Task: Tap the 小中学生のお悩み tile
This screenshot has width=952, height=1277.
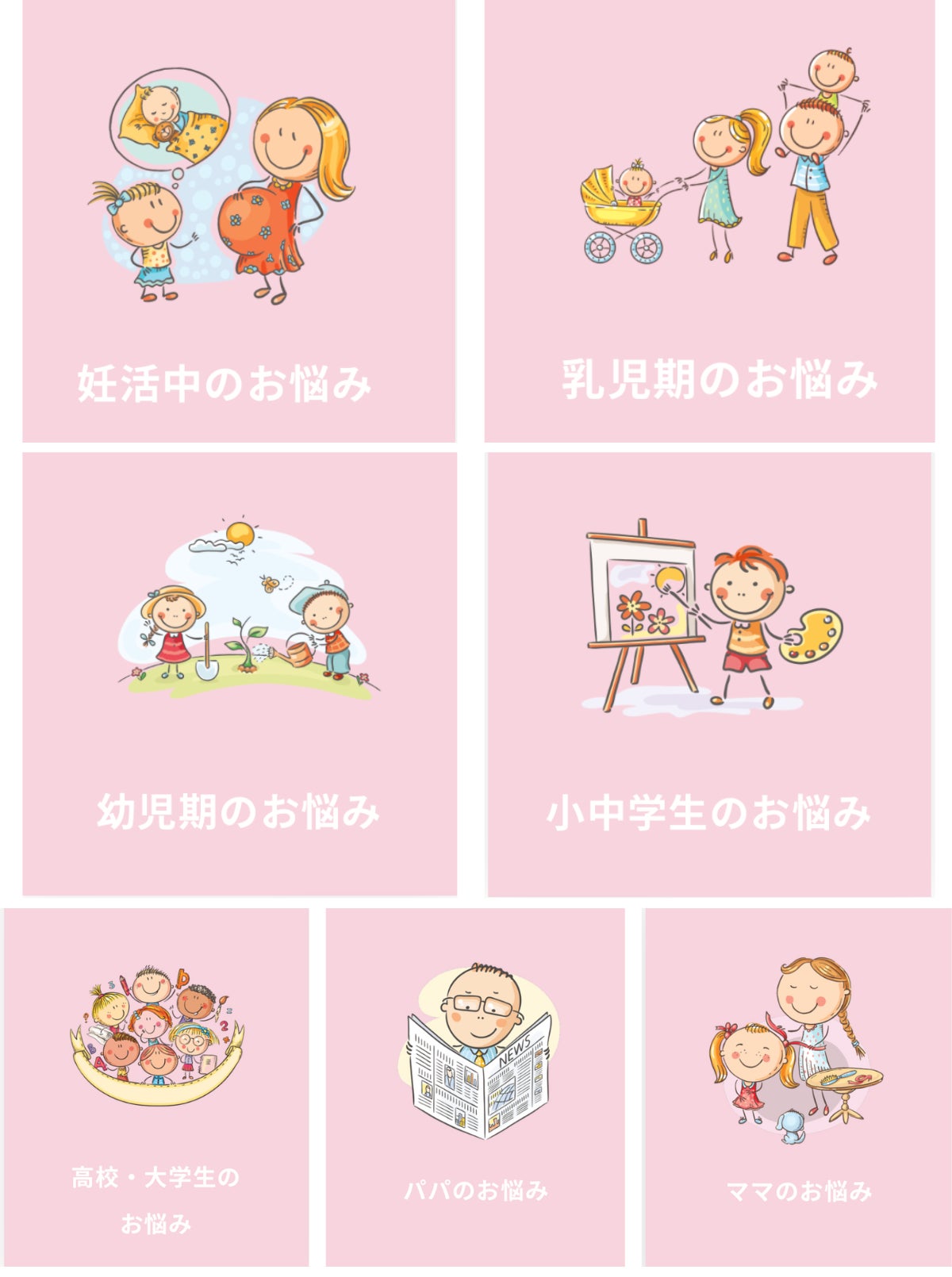Action: coord(709,674)
